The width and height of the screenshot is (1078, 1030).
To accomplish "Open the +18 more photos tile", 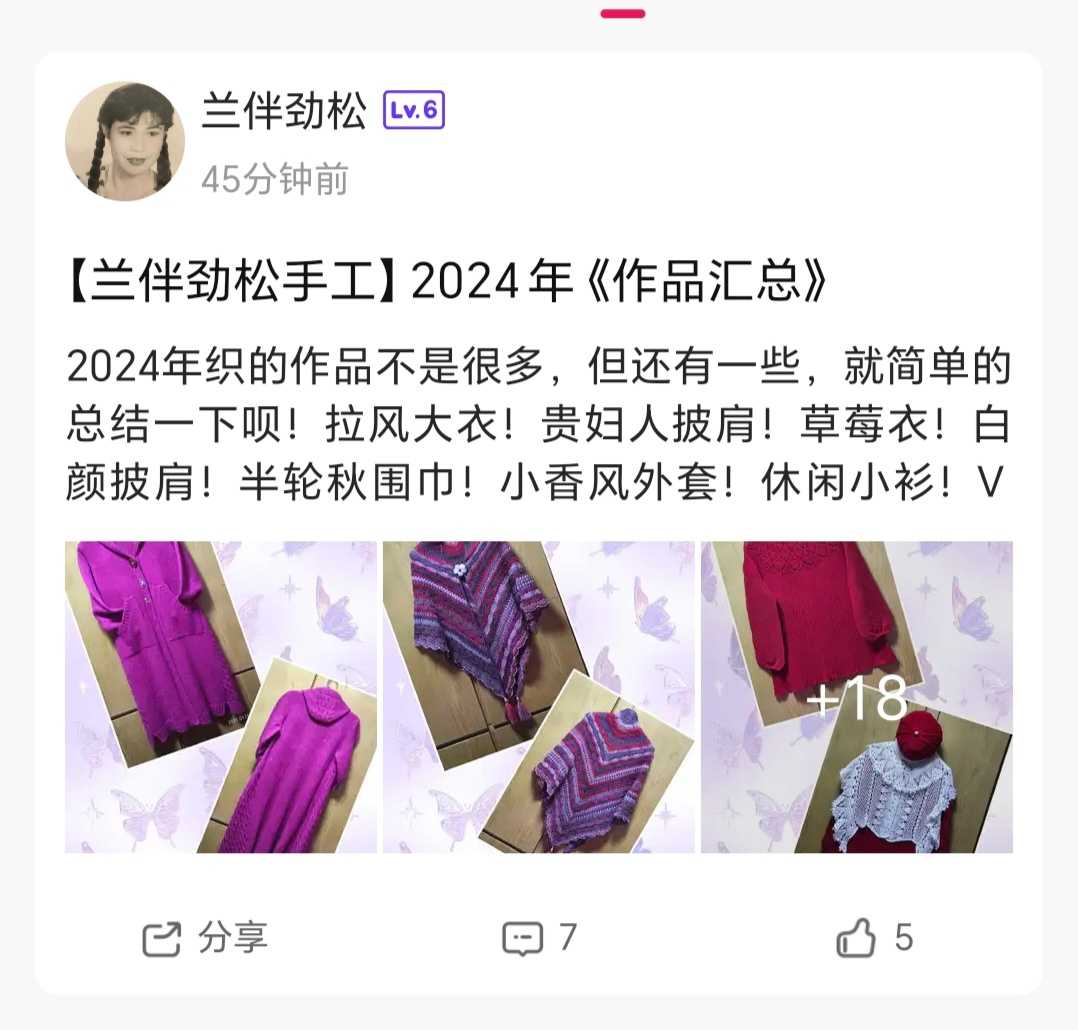I will (x=856, y=697).
